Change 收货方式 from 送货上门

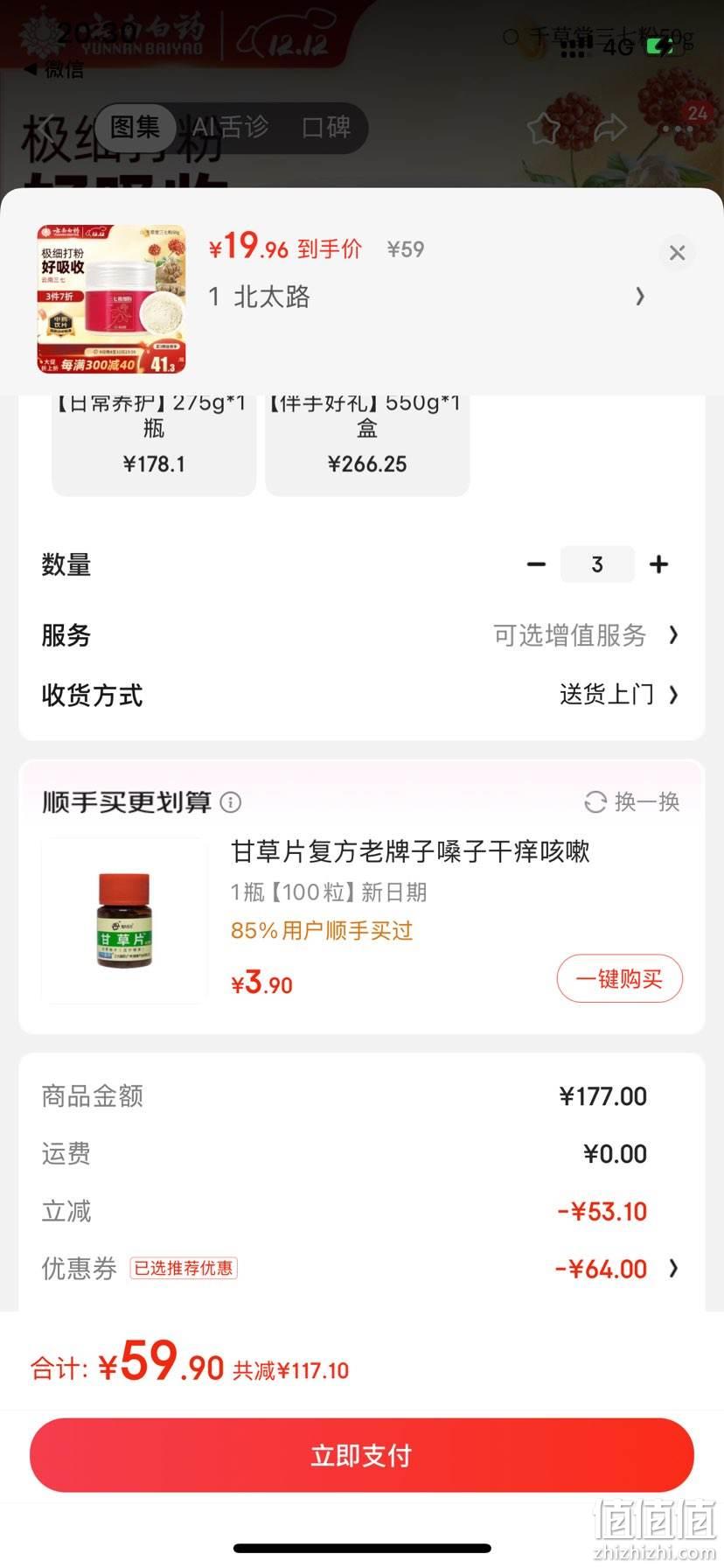tap(619, 695)
